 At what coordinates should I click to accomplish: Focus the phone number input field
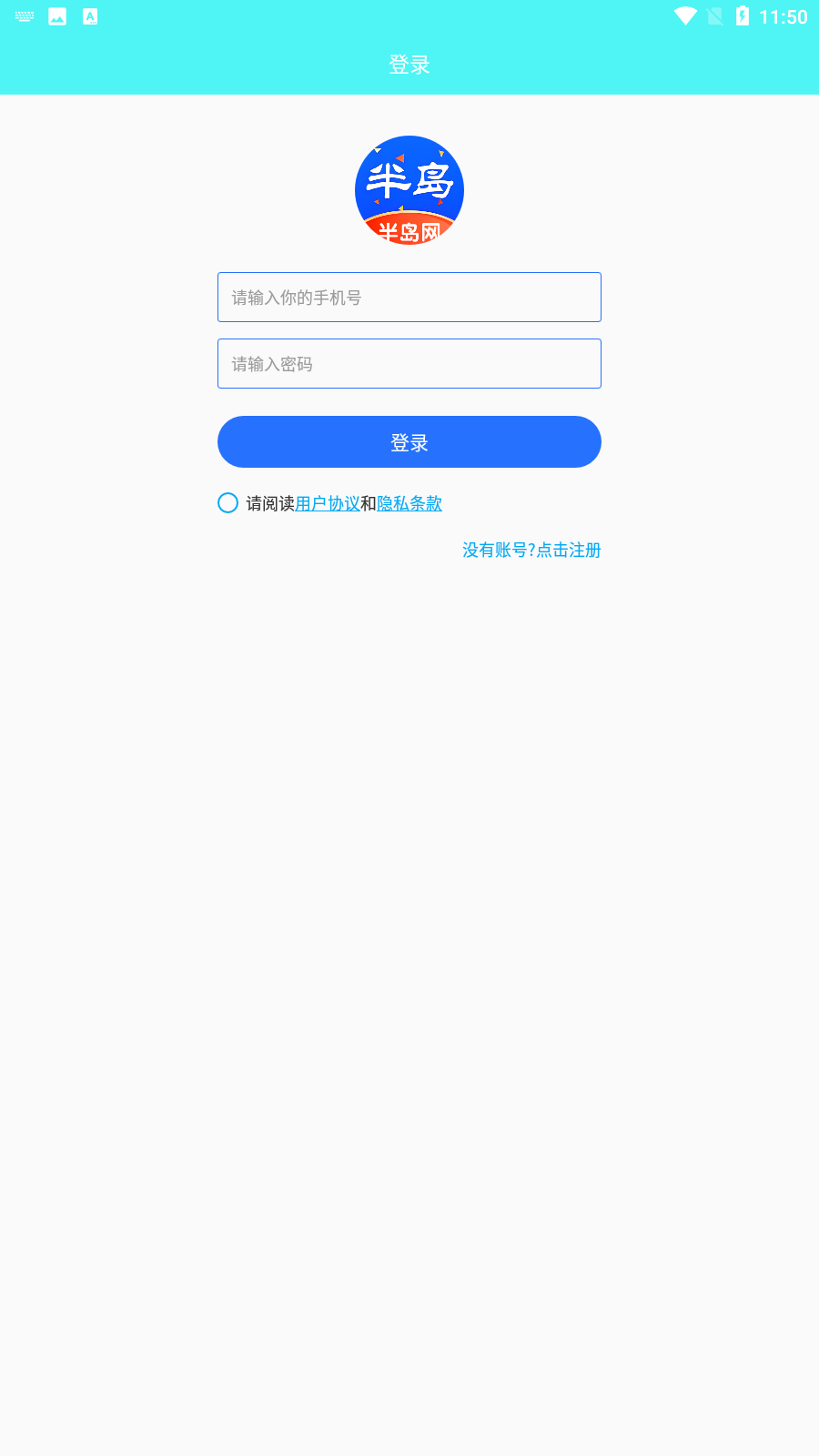pos(409,298)
